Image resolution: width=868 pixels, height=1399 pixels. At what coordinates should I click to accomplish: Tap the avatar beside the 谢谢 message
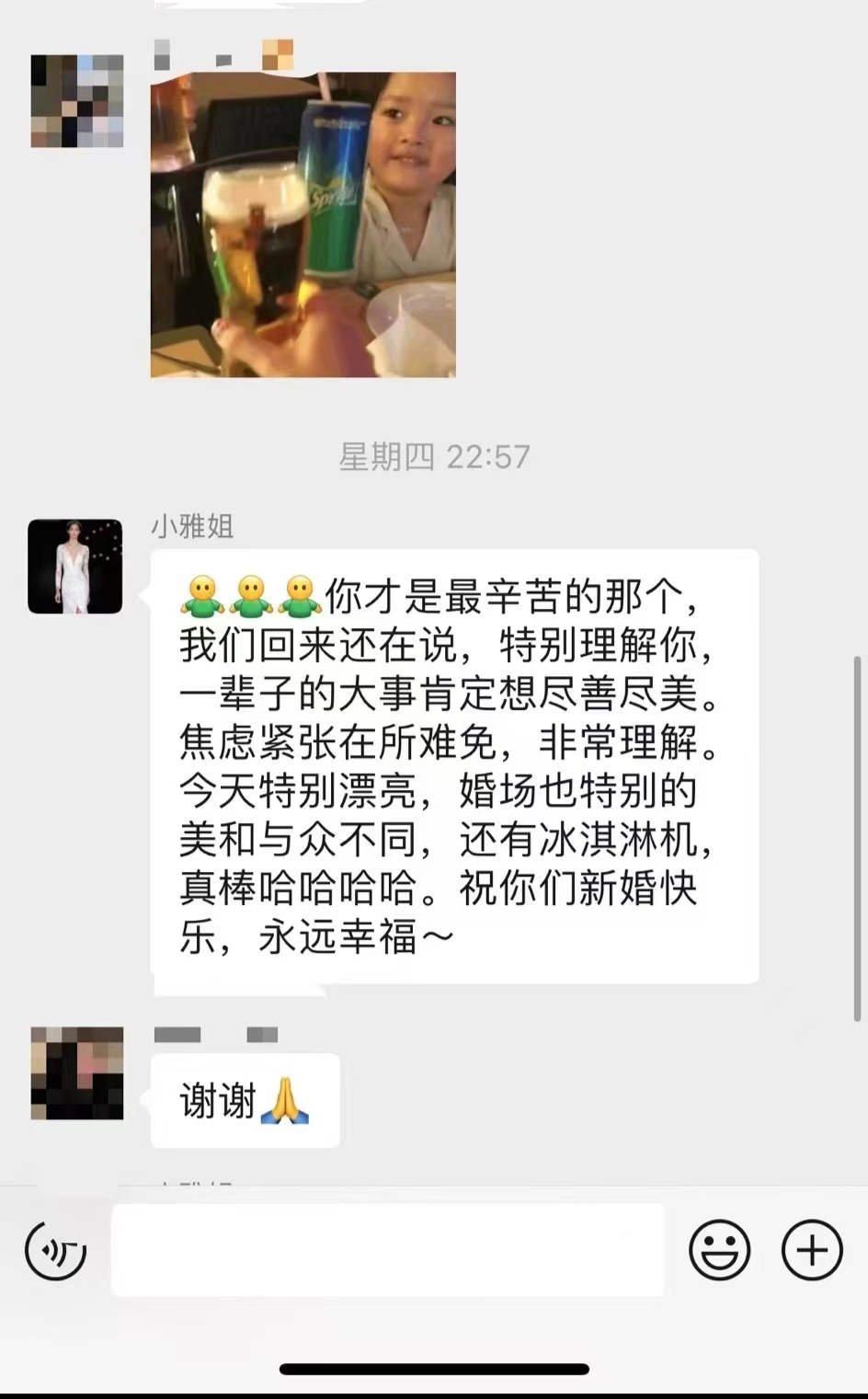[x=77, y=1072]
